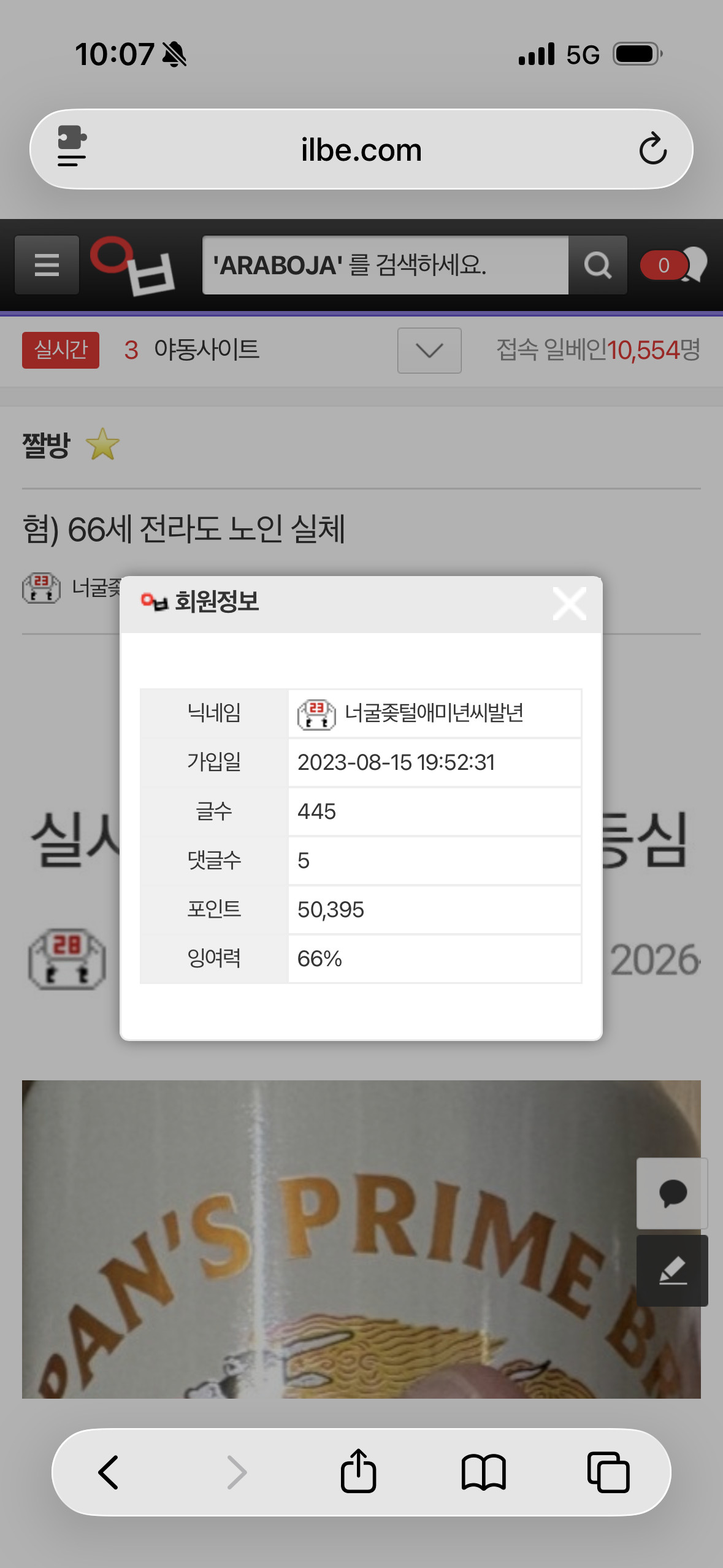The width and height of the screenshot is (723, 1568).
Task: Tap the search field with ARABOJA hint
Action: (x=385, y=265)
